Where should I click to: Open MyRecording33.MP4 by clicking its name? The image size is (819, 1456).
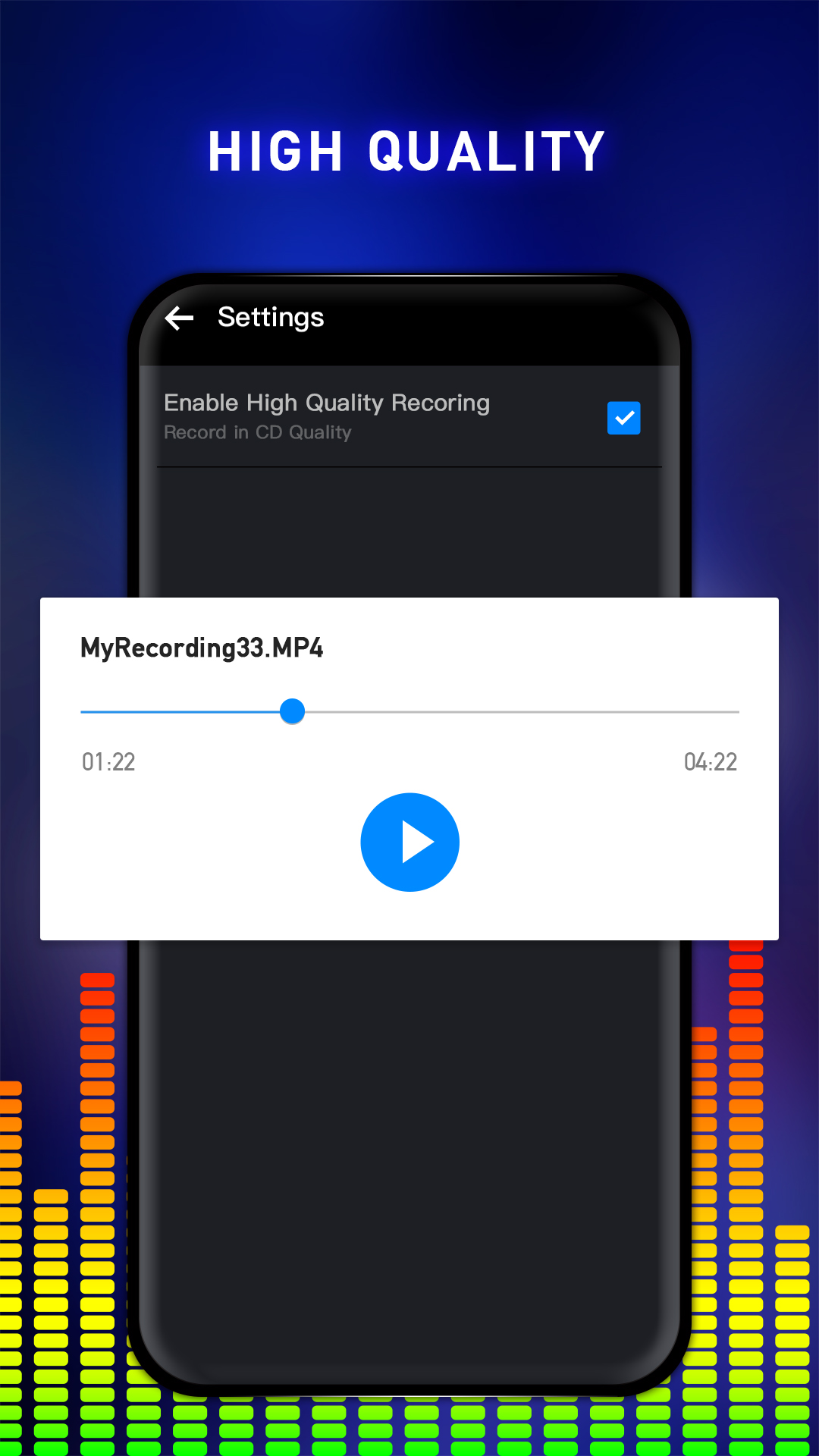(202, 648)
